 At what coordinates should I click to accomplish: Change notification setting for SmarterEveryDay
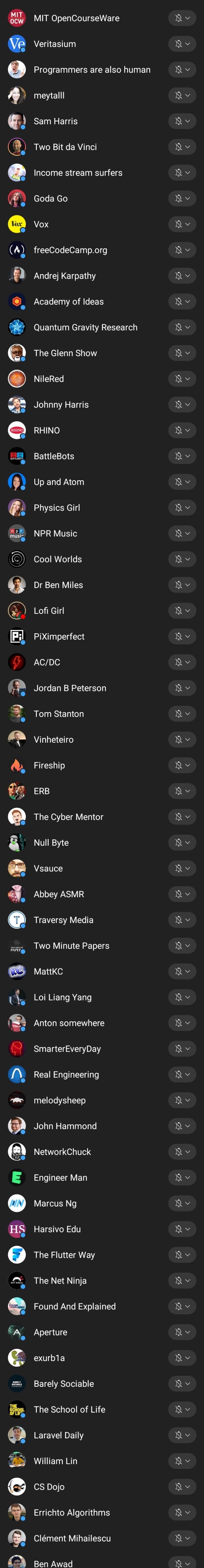coord(181,1048)
